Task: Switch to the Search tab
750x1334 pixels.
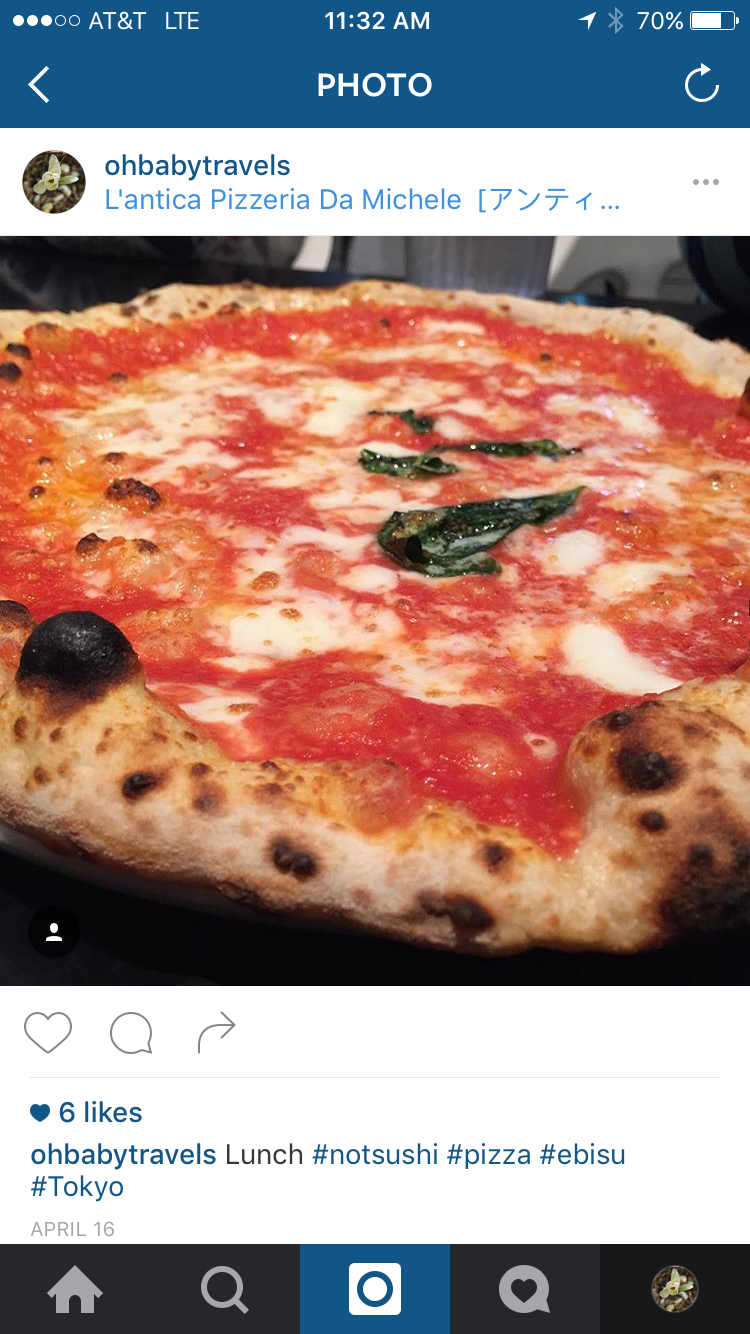Action: (x=225, y=1289)
